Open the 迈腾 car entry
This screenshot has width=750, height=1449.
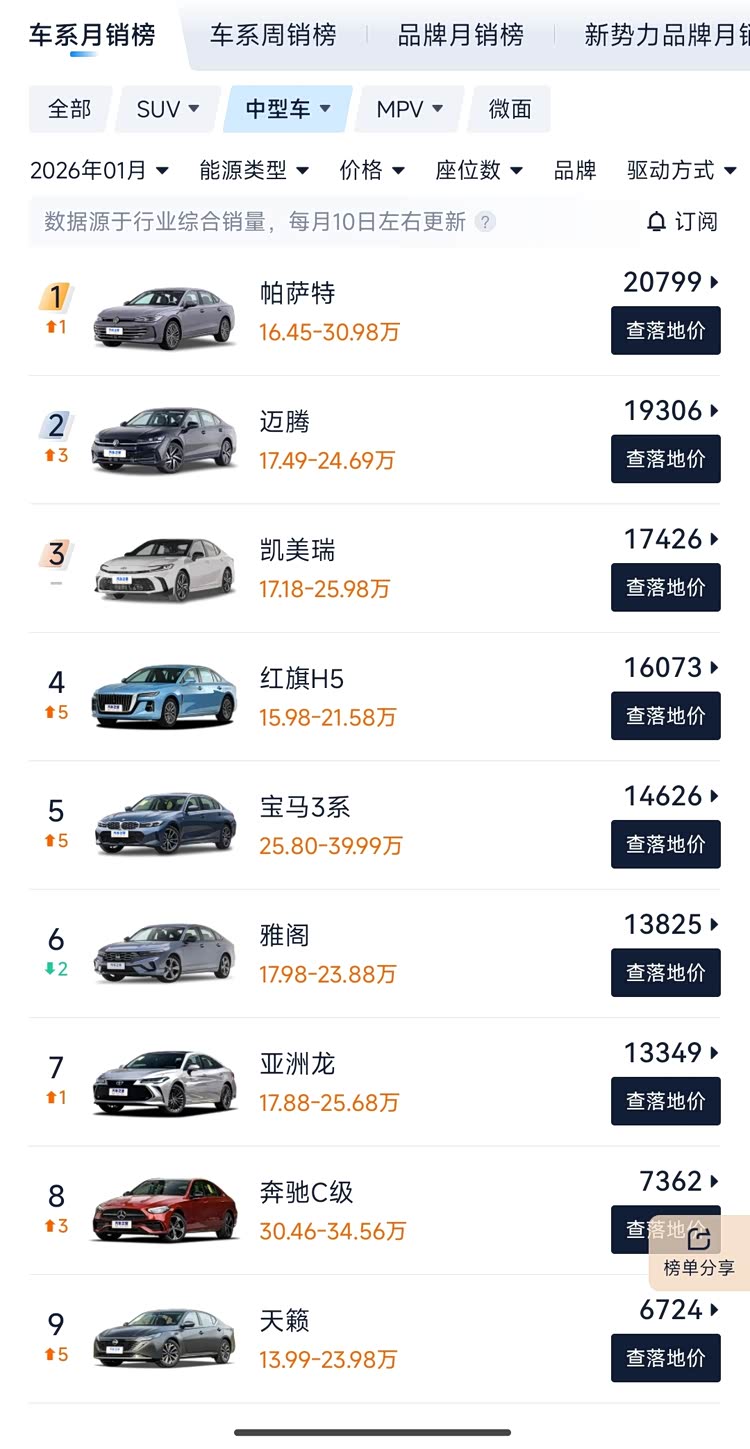[285, 422]
